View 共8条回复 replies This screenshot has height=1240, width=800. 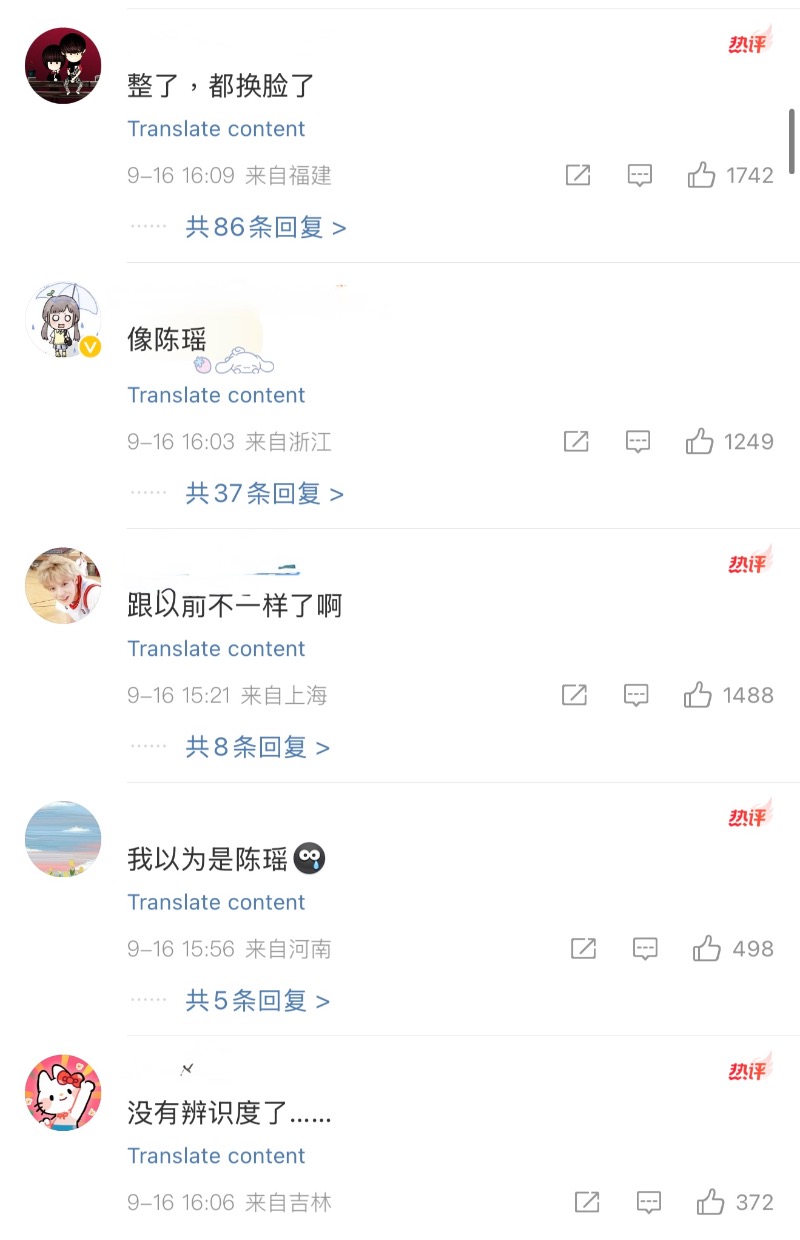click(257, 748)
